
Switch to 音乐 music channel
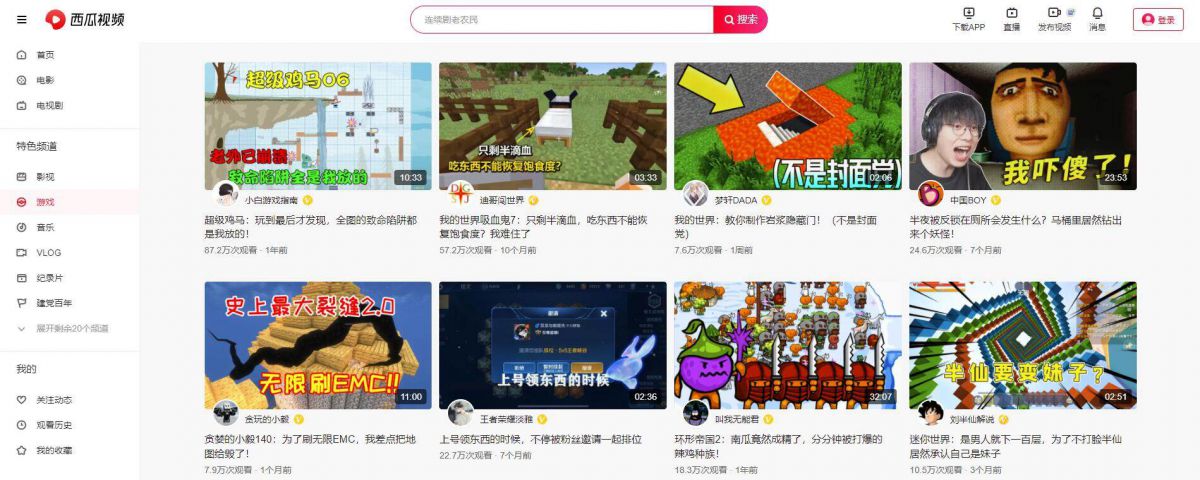pos(45,227)
